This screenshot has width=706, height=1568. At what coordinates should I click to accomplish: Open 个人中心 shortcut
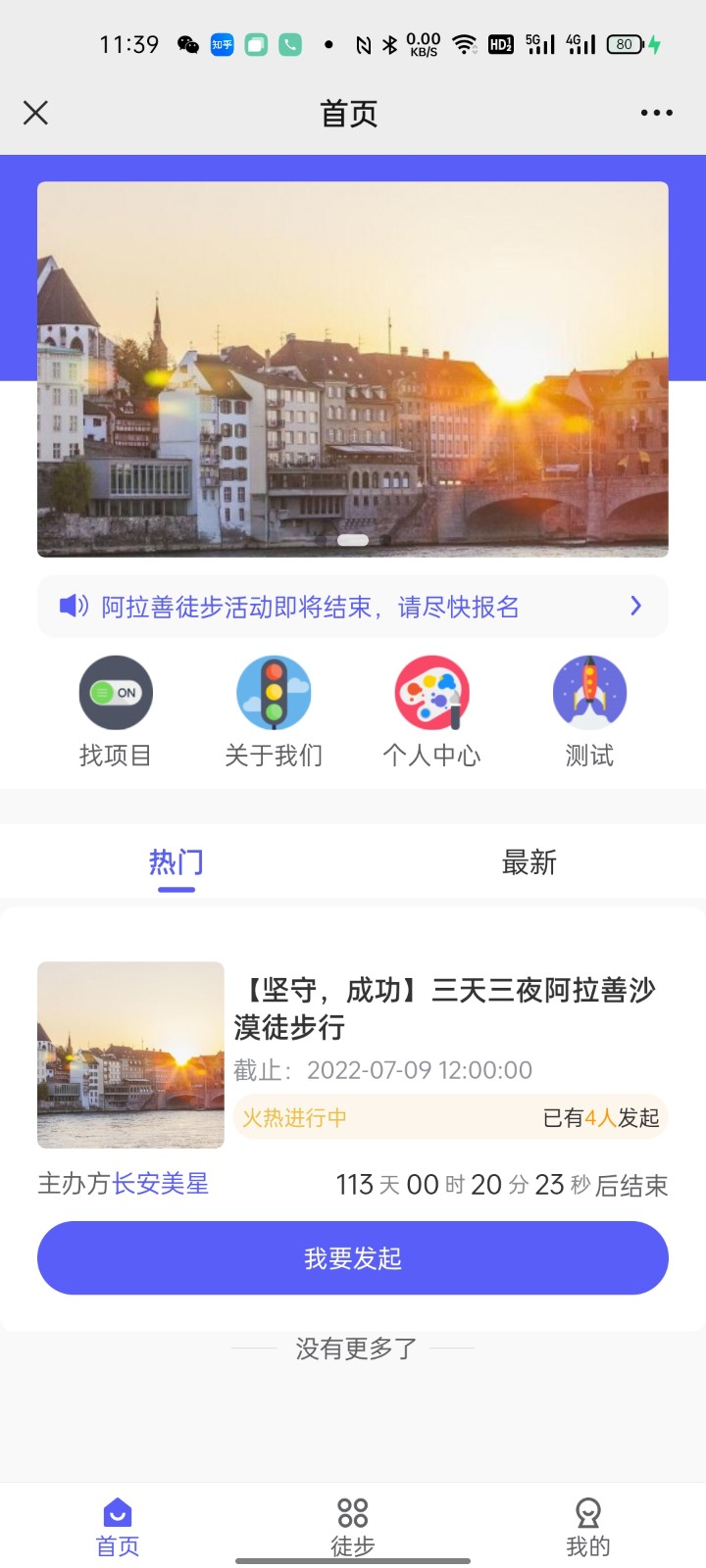tap(431, 712)
